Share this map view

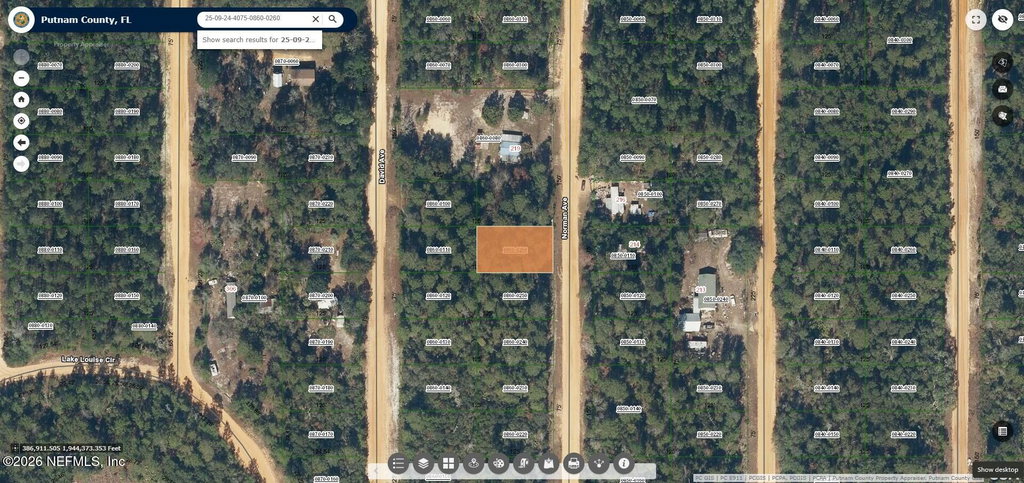(x=599, y=464)
